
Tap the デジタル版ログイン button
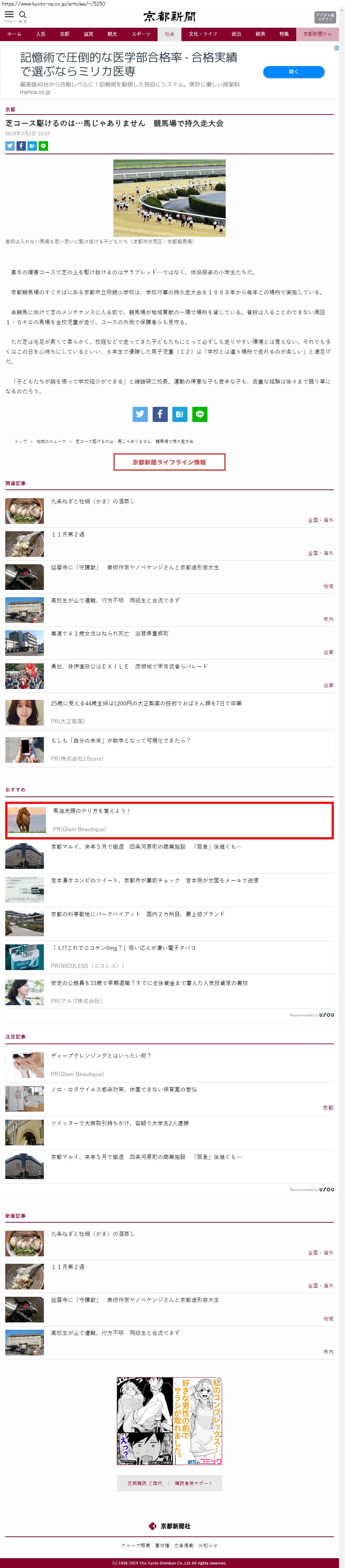point(324,17)
